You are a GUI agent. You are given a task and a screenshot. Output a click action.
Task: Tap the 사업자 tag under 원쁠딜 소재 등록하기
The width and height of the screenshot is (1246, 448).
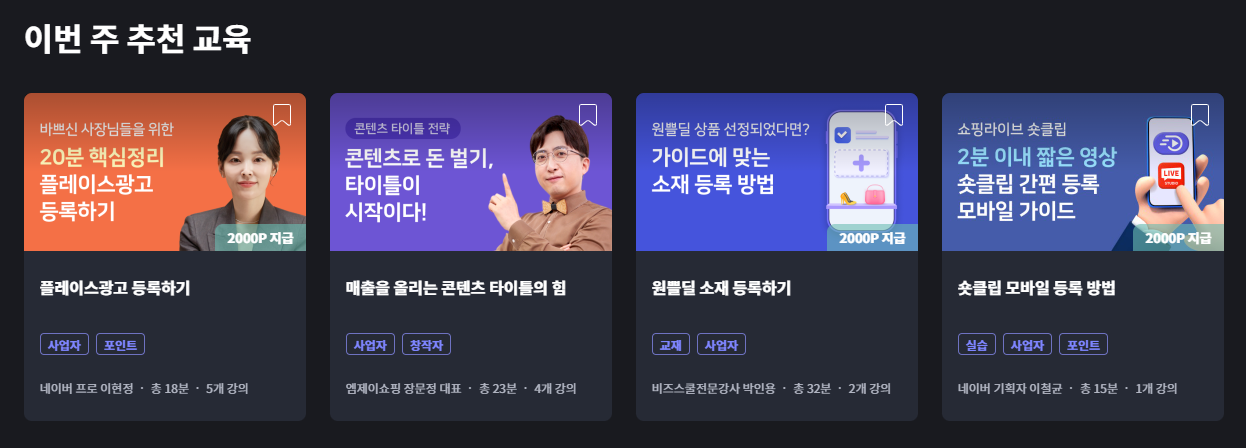tap(721, 345)
